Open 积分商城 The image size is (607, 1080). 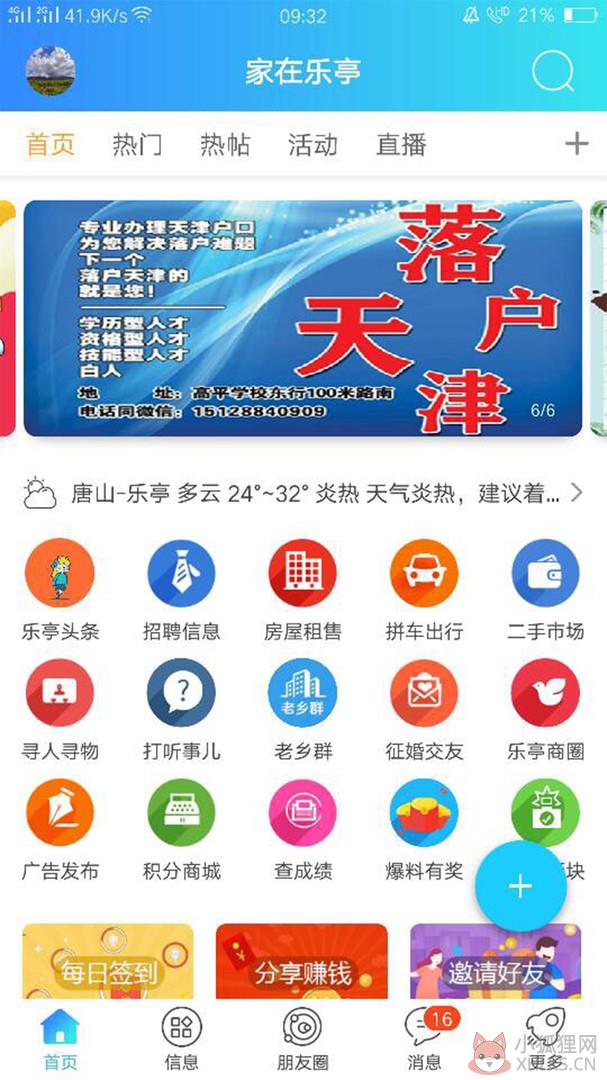tap(181, 831)
